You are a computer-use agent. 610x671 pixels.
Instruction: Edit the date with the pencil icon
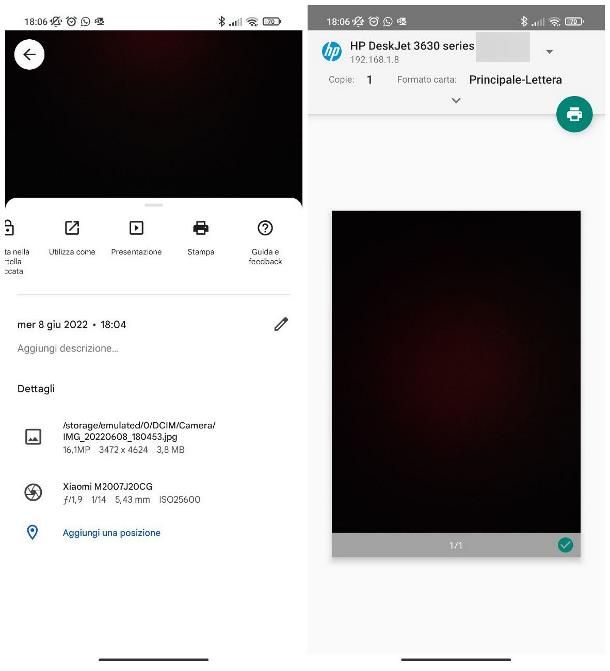281,324
